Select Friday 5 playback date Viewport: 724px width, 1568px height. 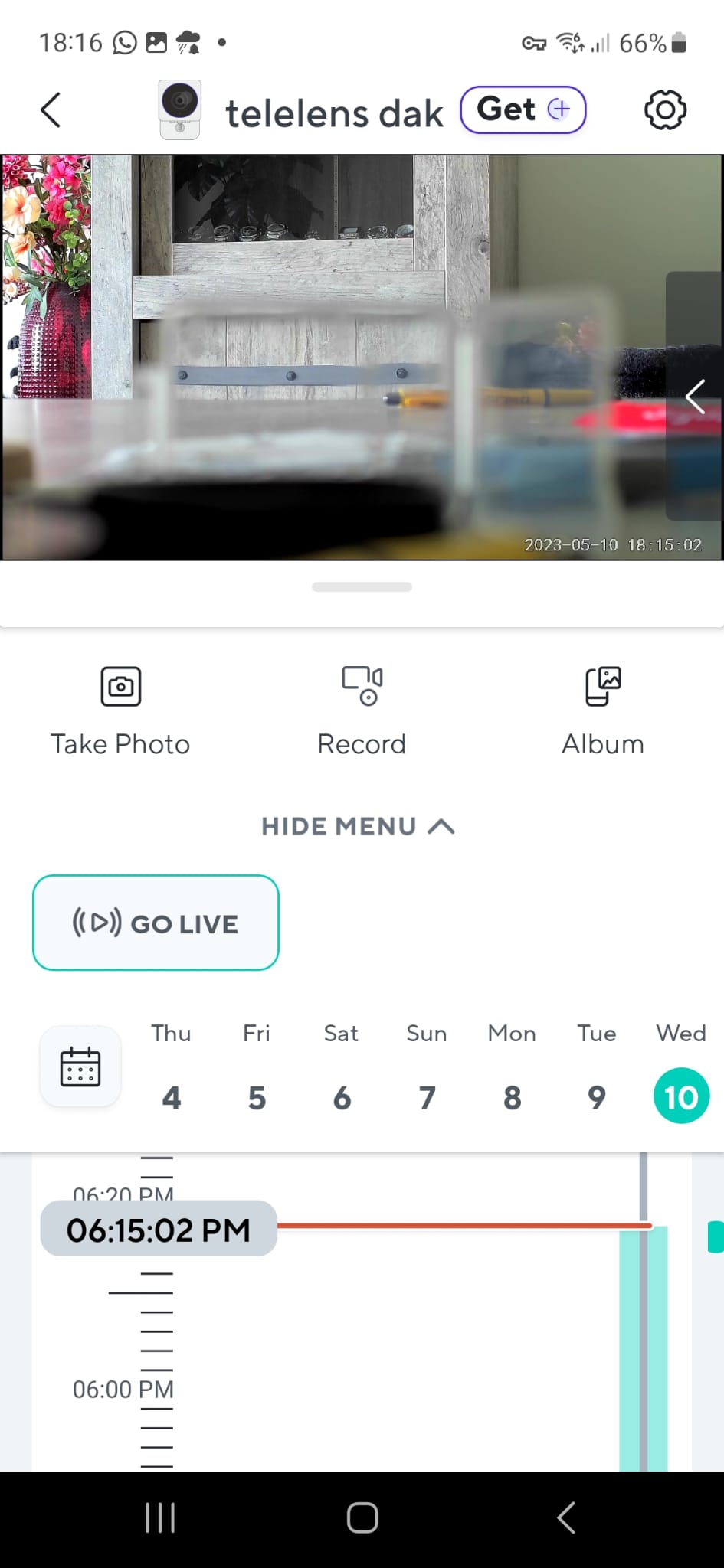pyautogui.click(x=257, y=1097)
